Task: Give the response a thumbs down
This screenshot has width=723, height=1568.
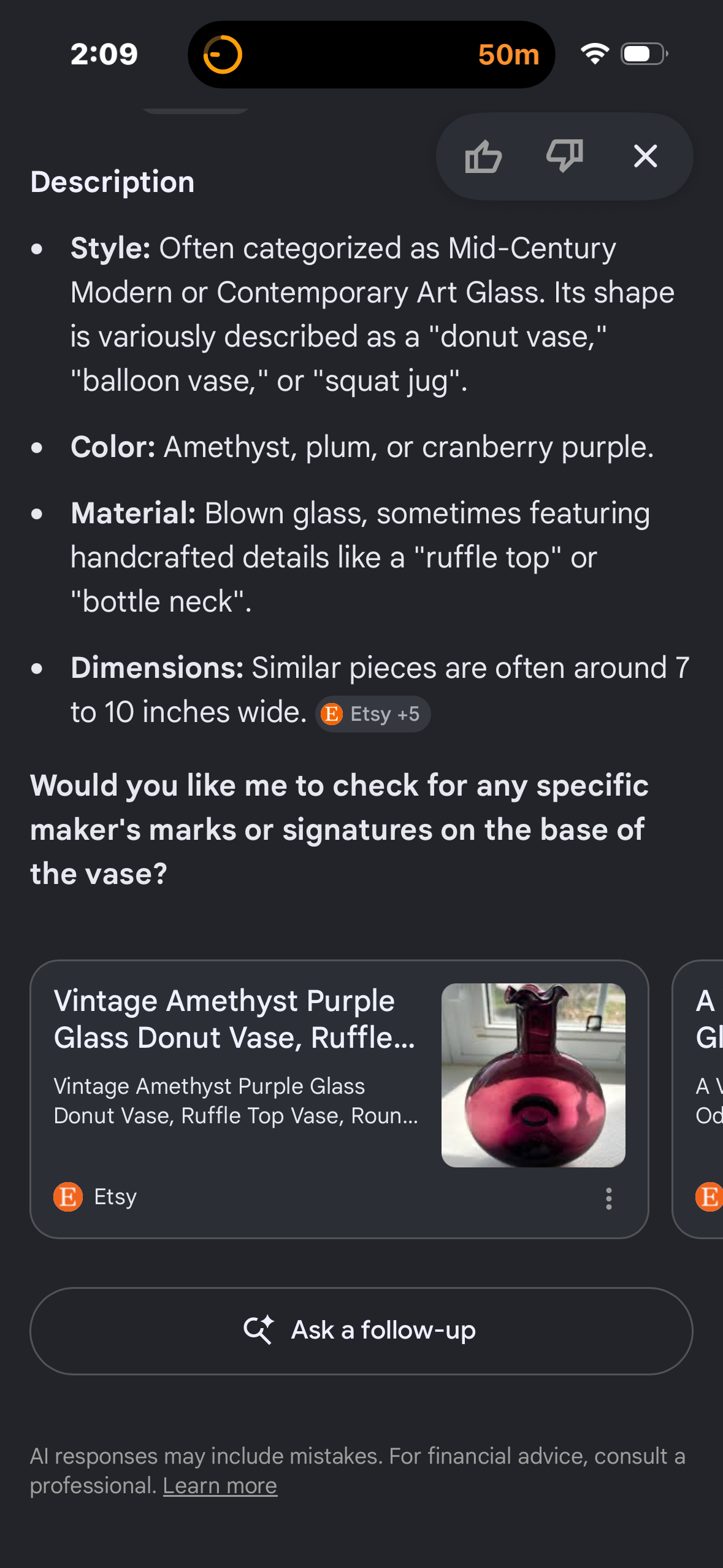Action: (x=564, y=156)
